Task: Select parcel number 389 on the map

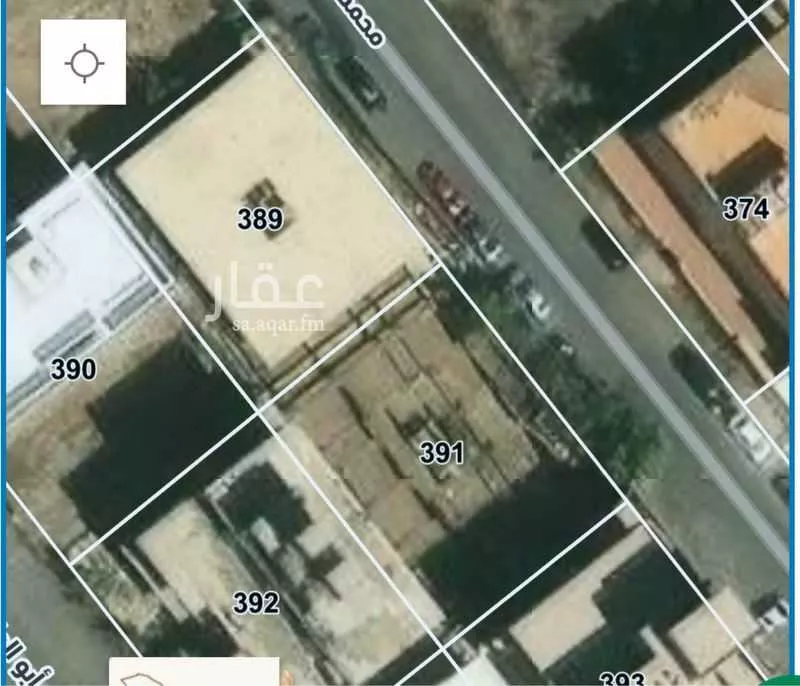Action: 260,219
